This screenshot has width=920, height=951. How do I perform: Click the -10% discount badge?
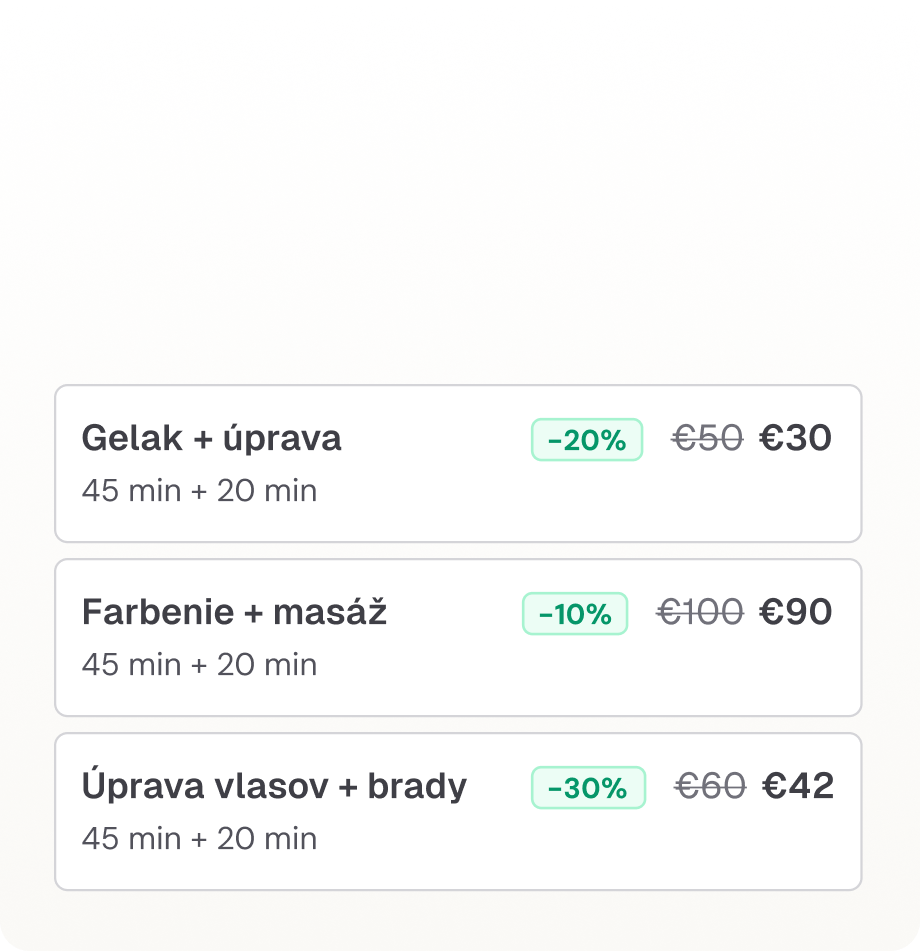[x=575, y=612]
